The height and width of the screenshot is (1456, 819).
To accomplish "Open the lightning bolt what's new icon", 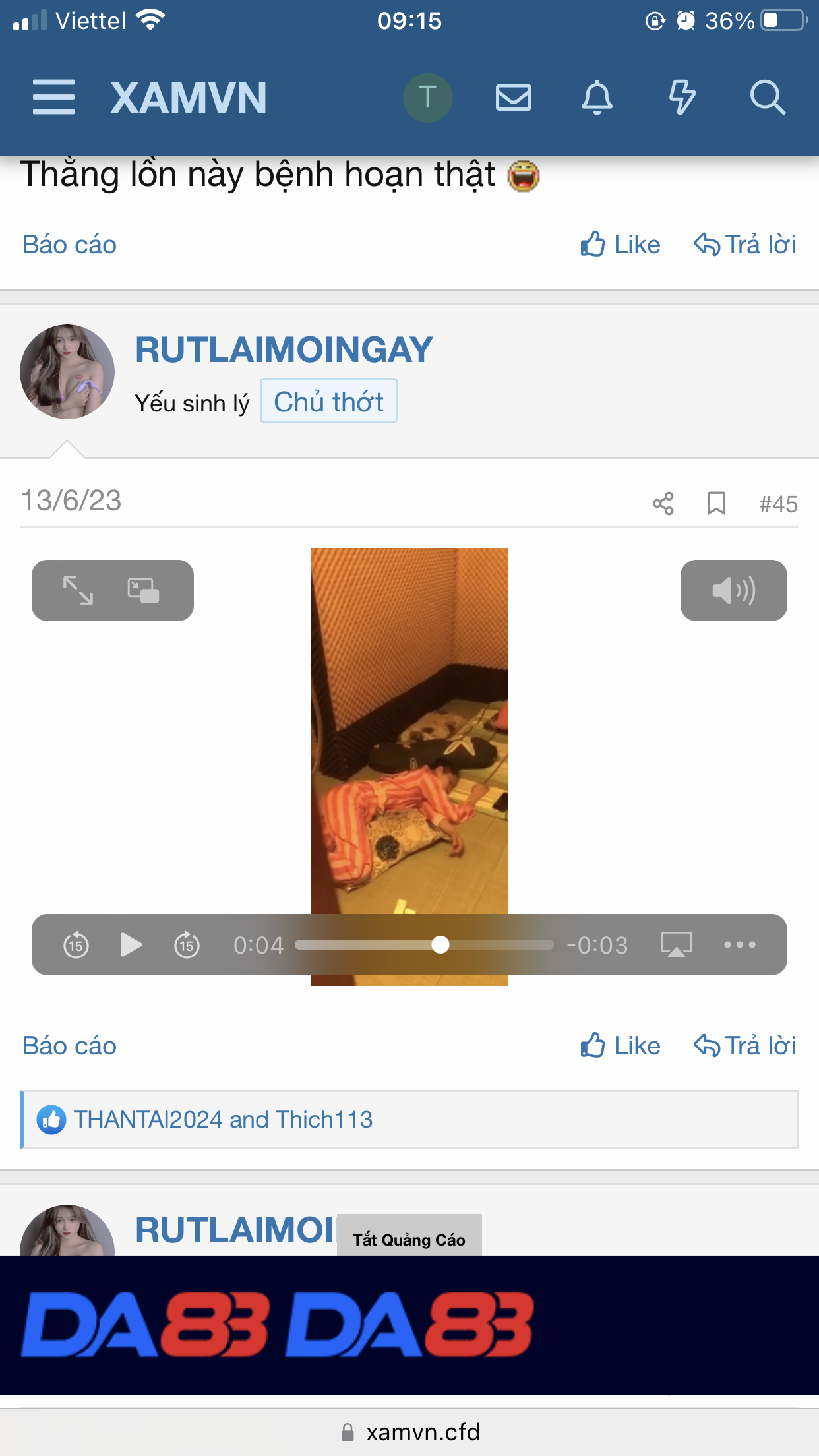I will pyautogui.click(x=682, y=98).
